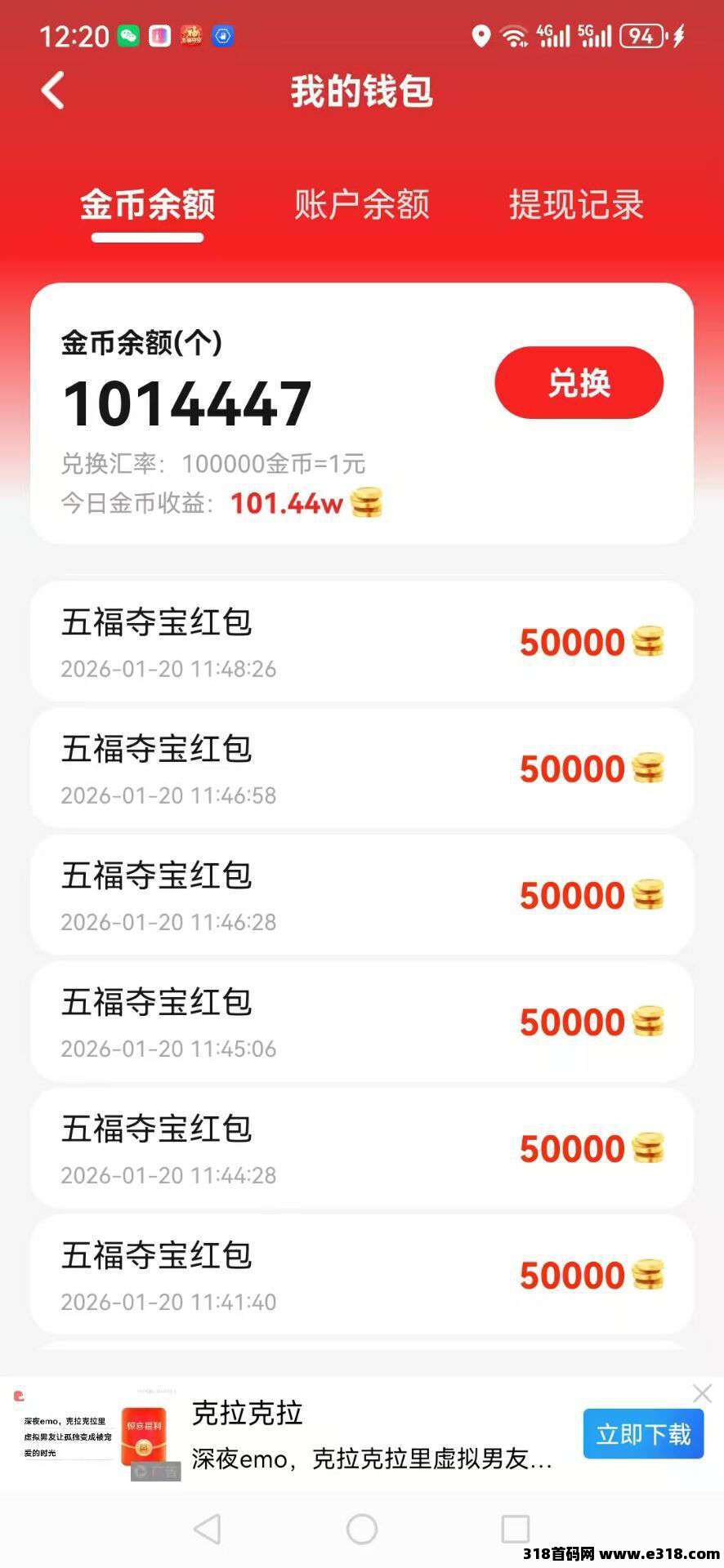Tap the red 福 notification icon in status bar
The image size is (724, 1568).
pos(192,35)
